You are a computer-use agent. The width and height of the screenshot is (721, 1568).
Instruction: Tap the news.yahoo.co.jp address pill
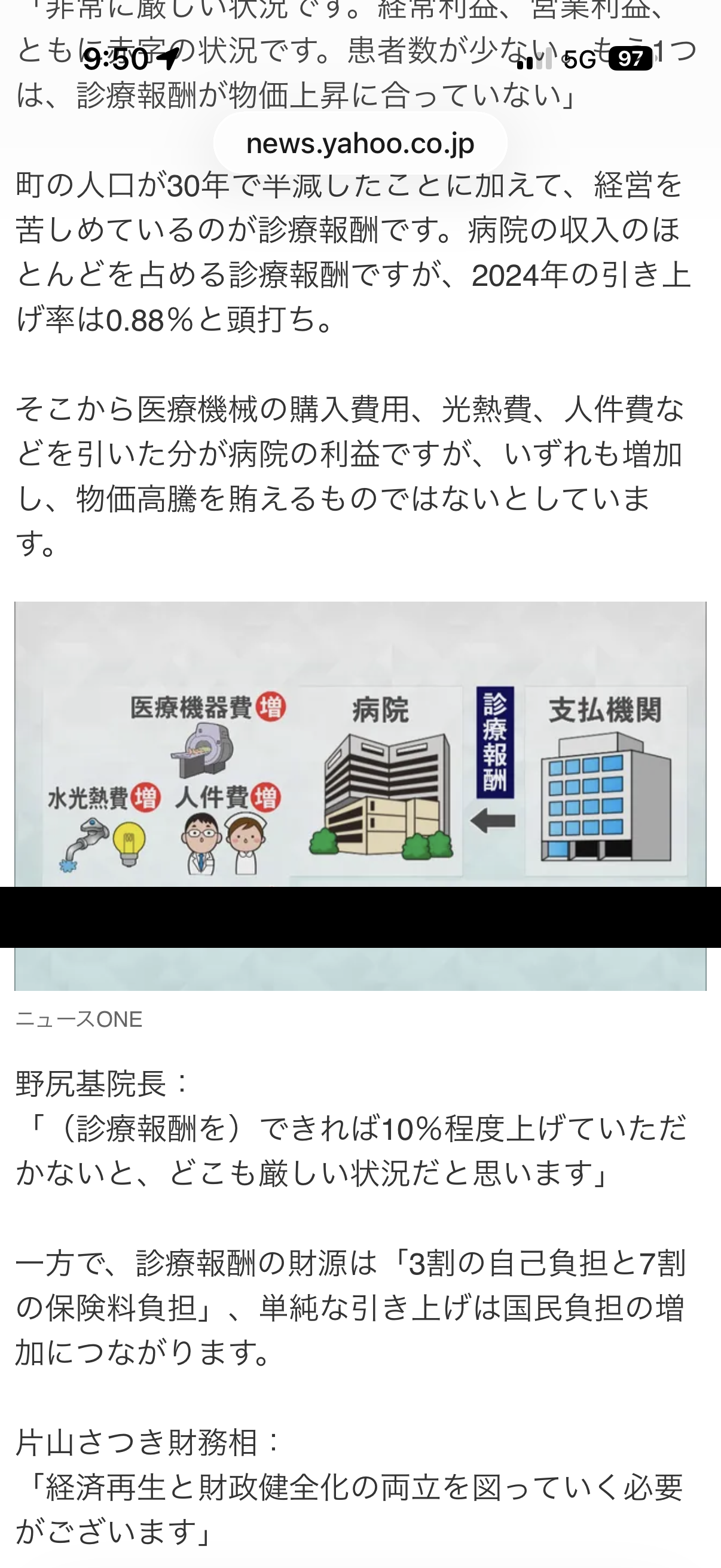coord(360,144)
